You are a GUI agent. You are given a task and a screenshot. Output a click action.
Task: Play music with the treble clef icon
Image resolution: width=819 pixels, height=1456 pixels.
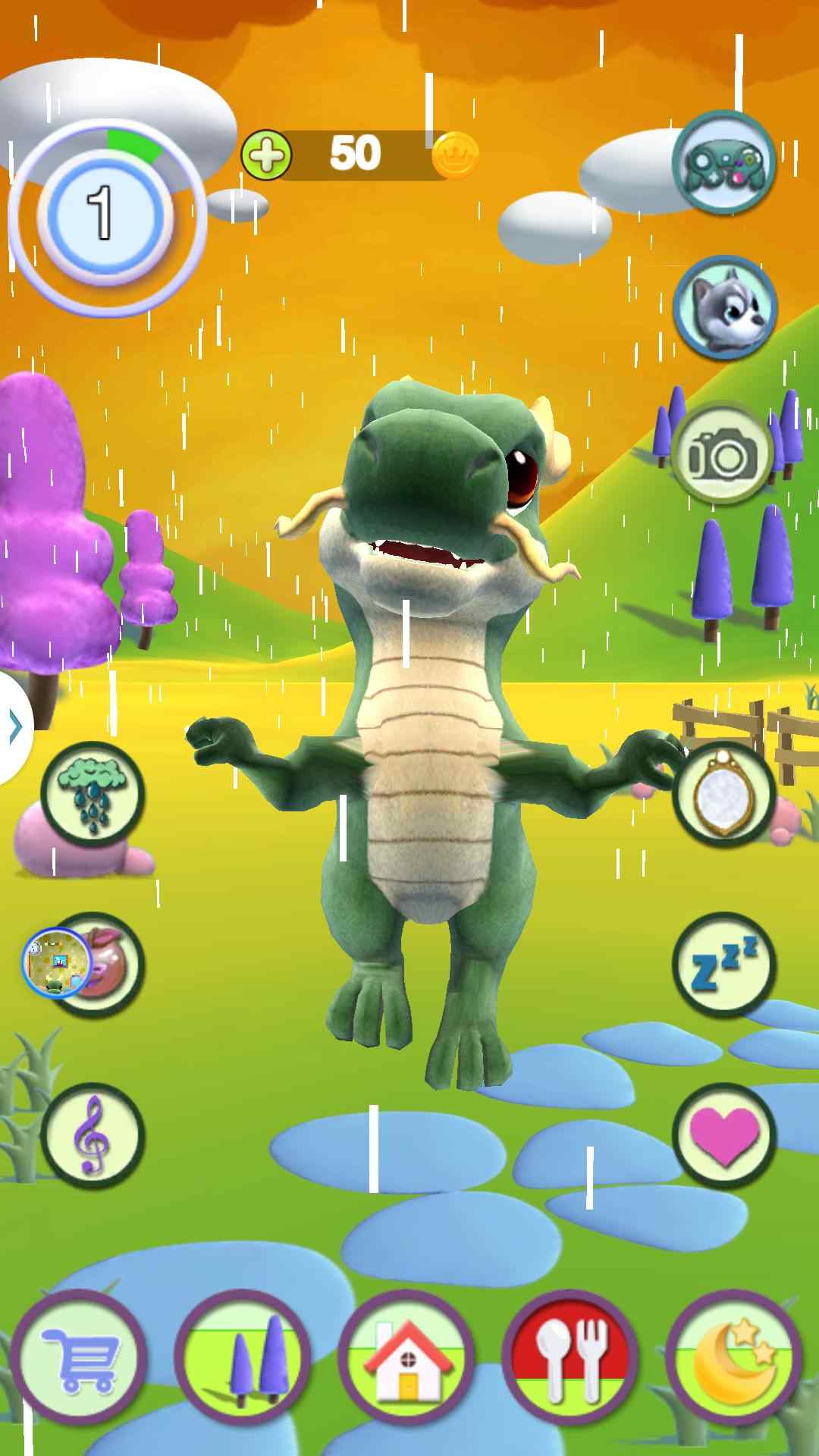92,1135
